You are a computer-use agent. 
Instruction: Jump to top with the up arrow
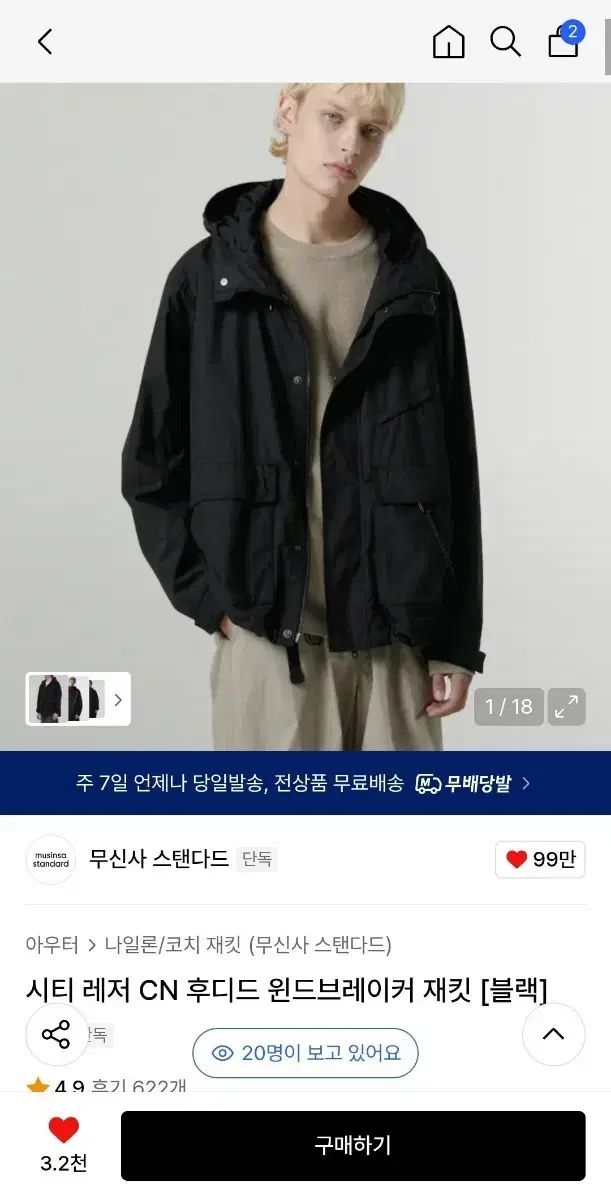553,1034
